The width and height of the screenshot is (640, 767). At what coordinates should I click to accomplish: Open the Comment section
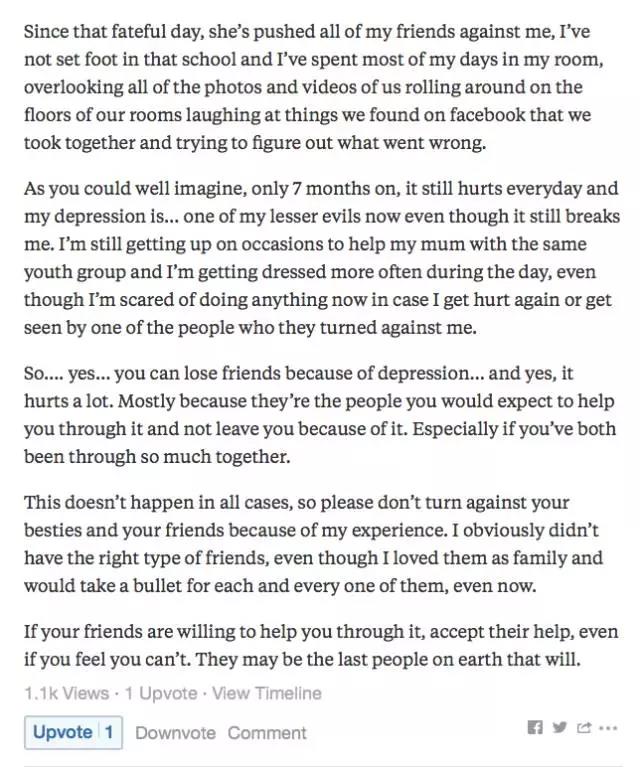[x=266, y=733]
